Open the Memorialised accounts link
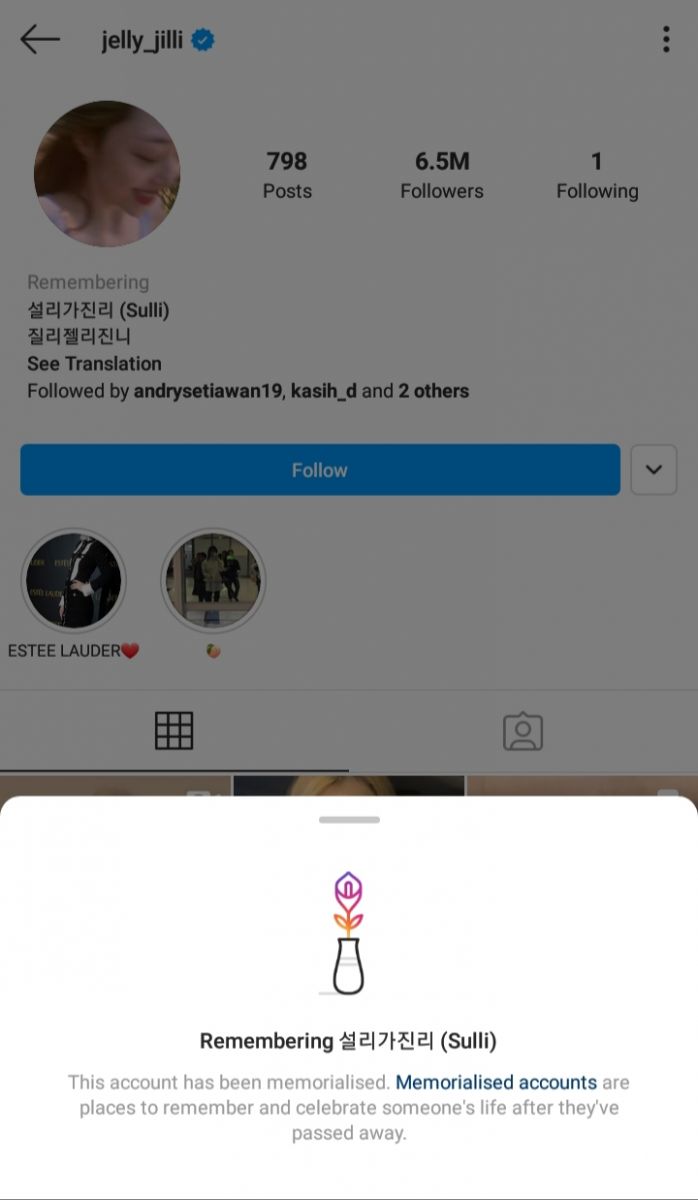The width and height of the screenshot is (698, 1200). point(496,1082)
